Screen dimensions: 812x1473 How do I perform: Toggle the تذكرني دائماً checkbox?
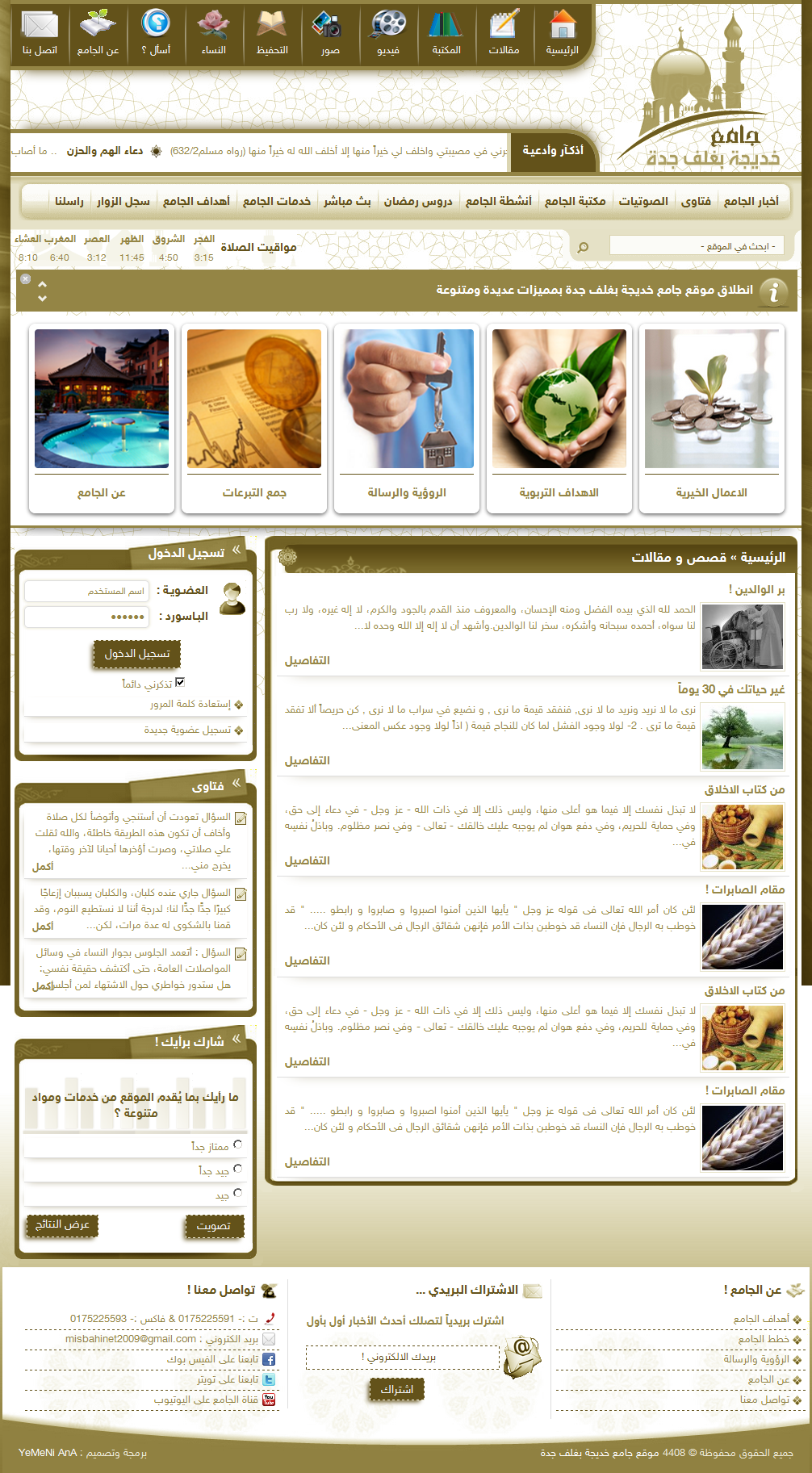click(180, 682)
